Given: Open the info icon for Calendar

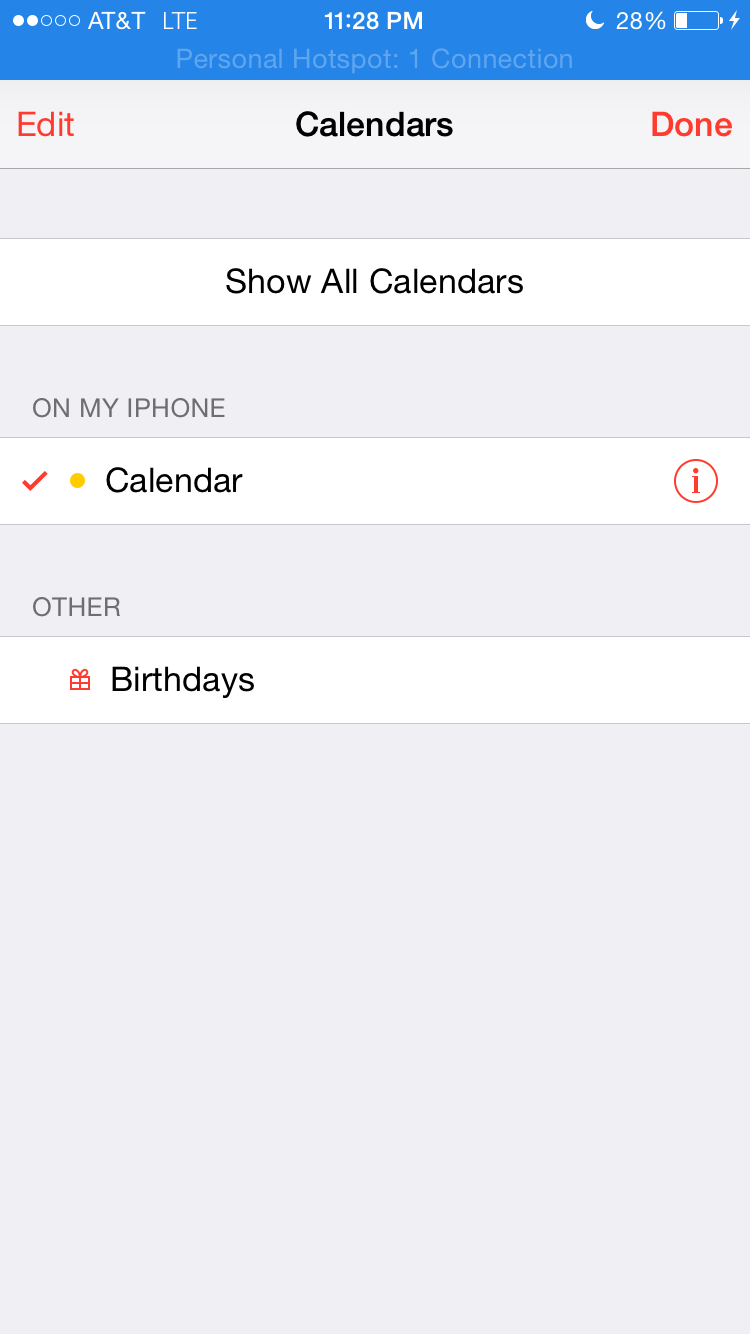Looking at the screenshot, I should [696, 481].
